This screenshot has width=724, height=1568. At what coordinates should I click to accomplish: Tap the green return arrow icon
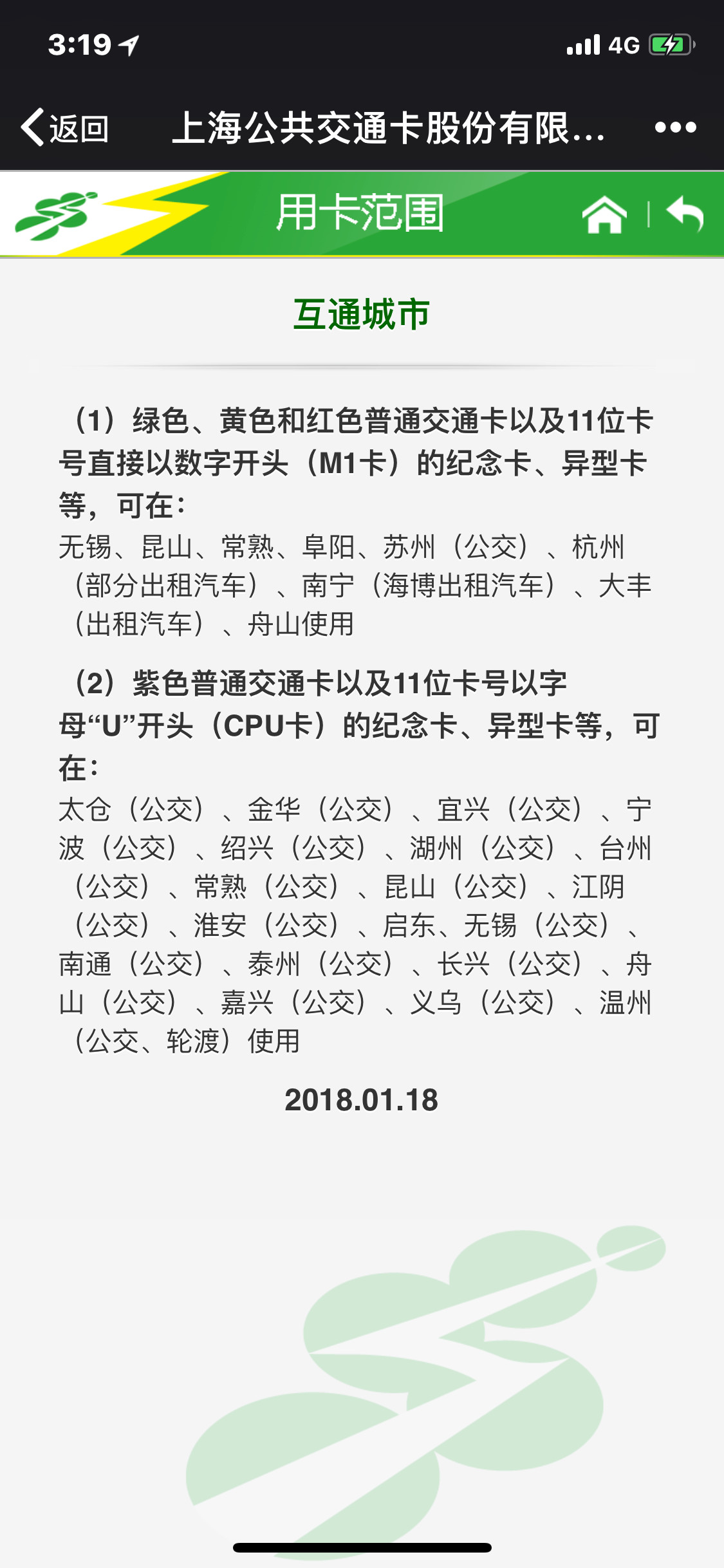click(685, 214)
